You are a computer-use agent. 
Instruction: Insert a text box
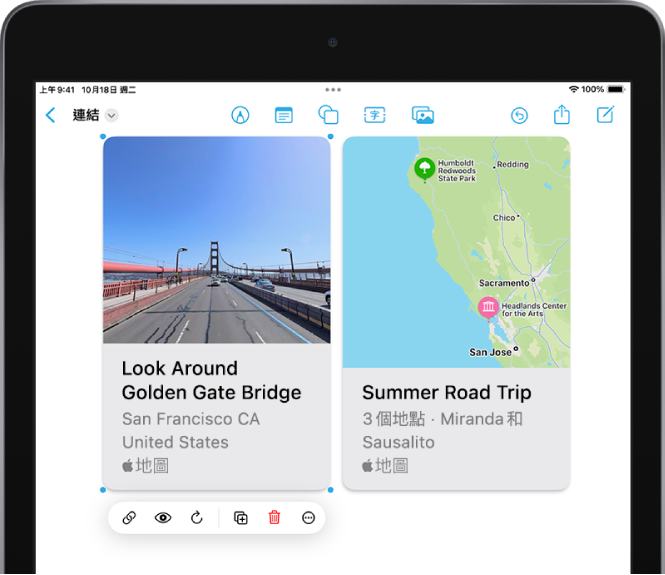tap(374, 115)
